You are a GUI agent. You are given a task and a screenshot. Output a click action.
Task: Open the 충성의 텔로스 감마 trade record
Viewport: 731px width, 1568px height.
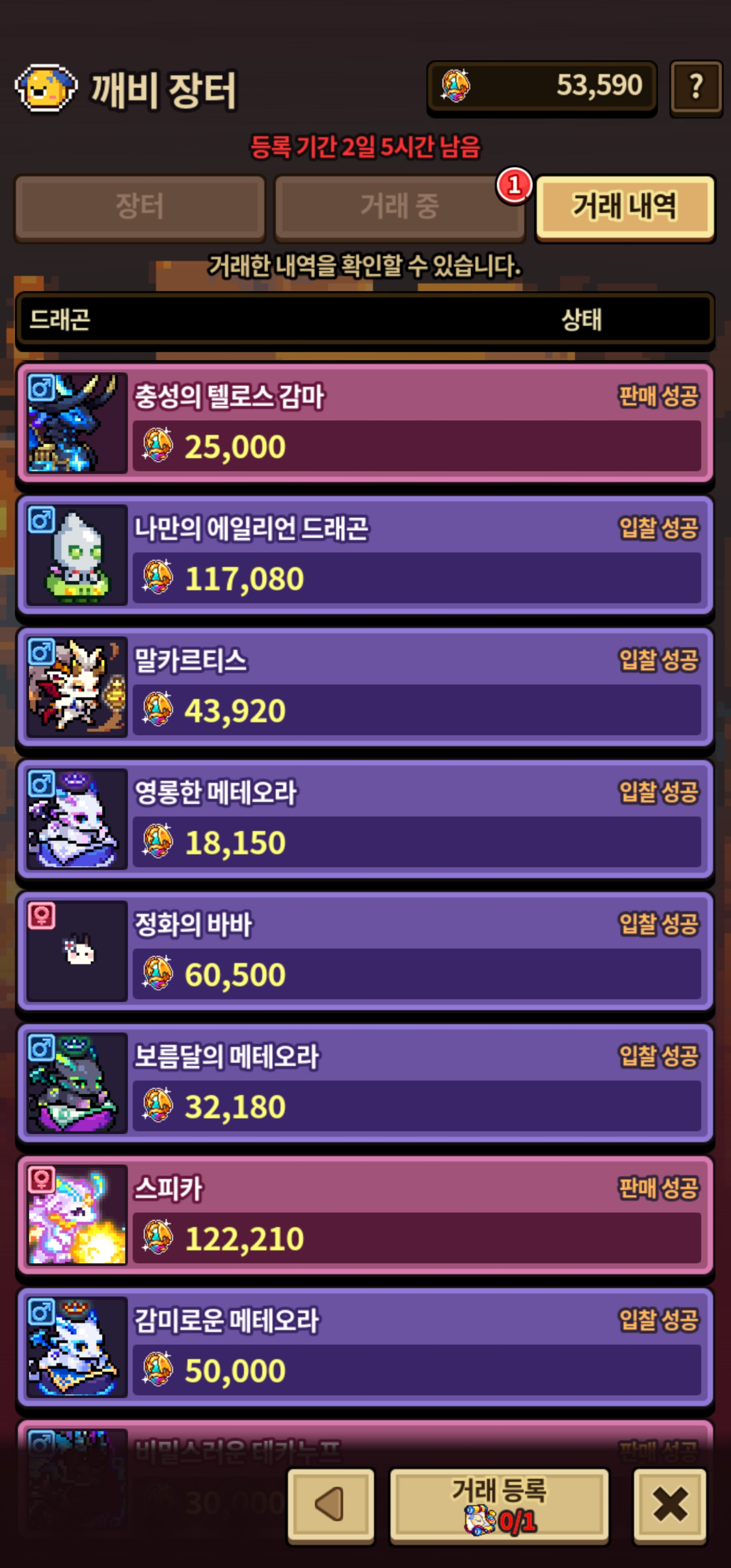click(x=365, y=423)
